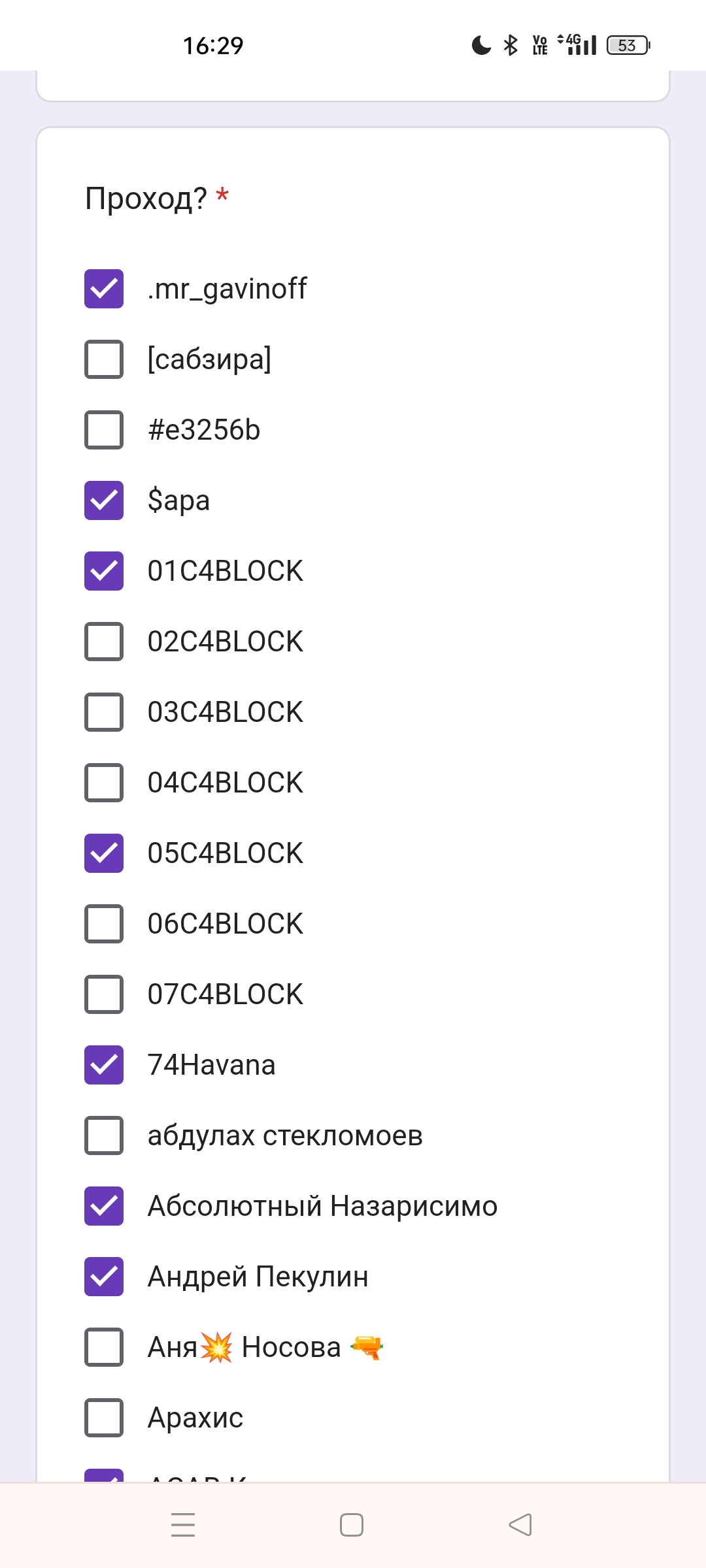The image size is (706, 1568).
Task: Uncheck the $apa option
Action: (104, 500)
